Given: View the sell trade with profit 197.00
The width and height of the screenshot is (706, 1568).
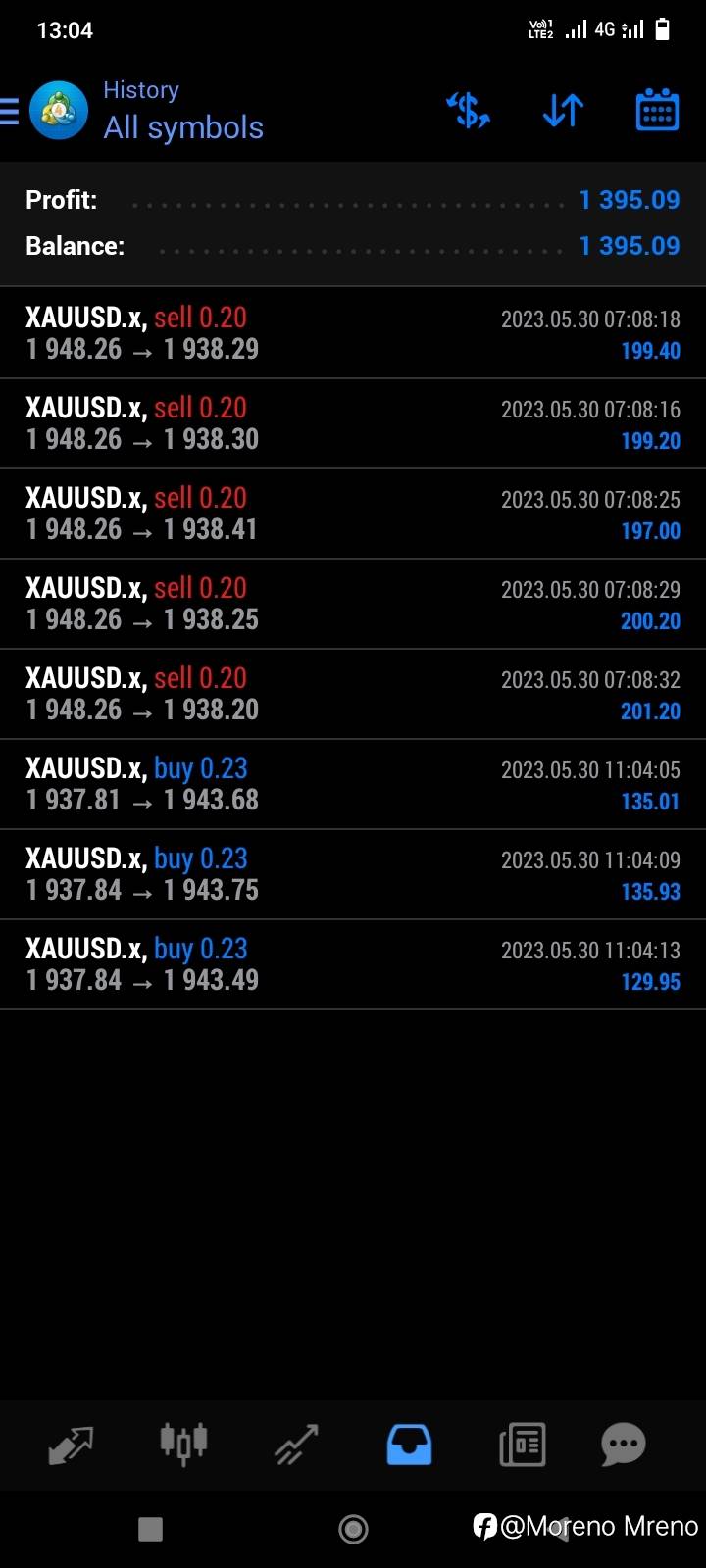Looking at the screenshot, I should (x=353, y=514).
